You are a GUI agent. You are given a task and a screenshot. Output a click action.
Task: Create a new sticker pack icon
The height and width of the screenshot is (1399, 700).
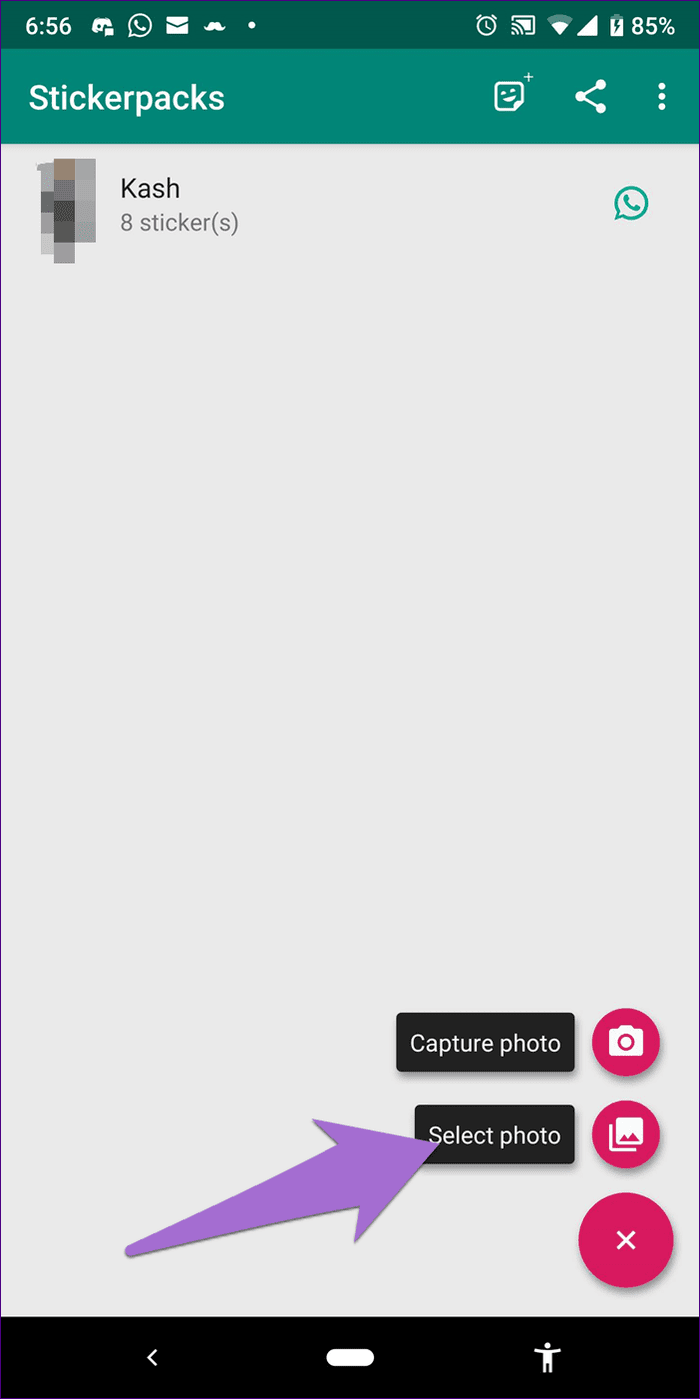[513, 96]
